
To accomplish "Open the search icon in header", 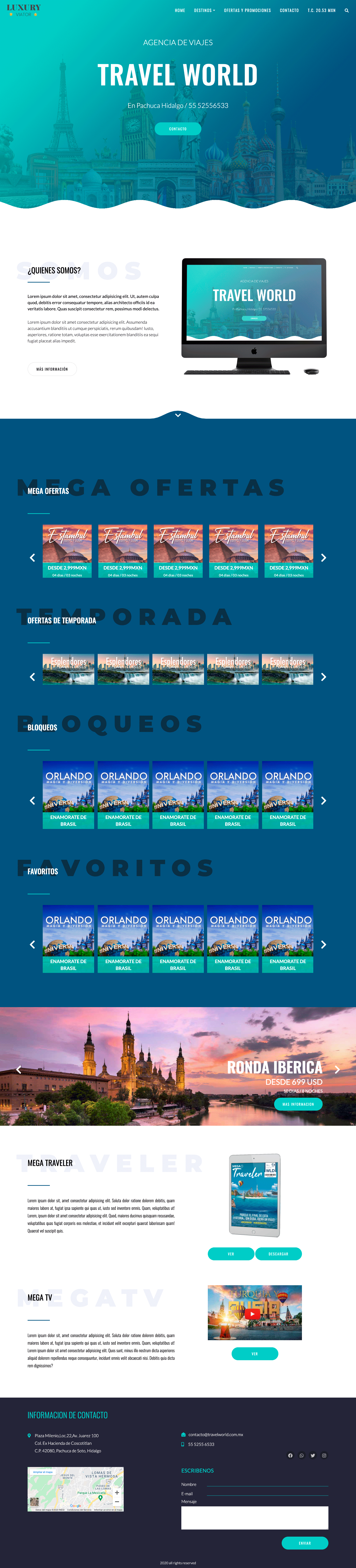I will click(x=346, y=10).
